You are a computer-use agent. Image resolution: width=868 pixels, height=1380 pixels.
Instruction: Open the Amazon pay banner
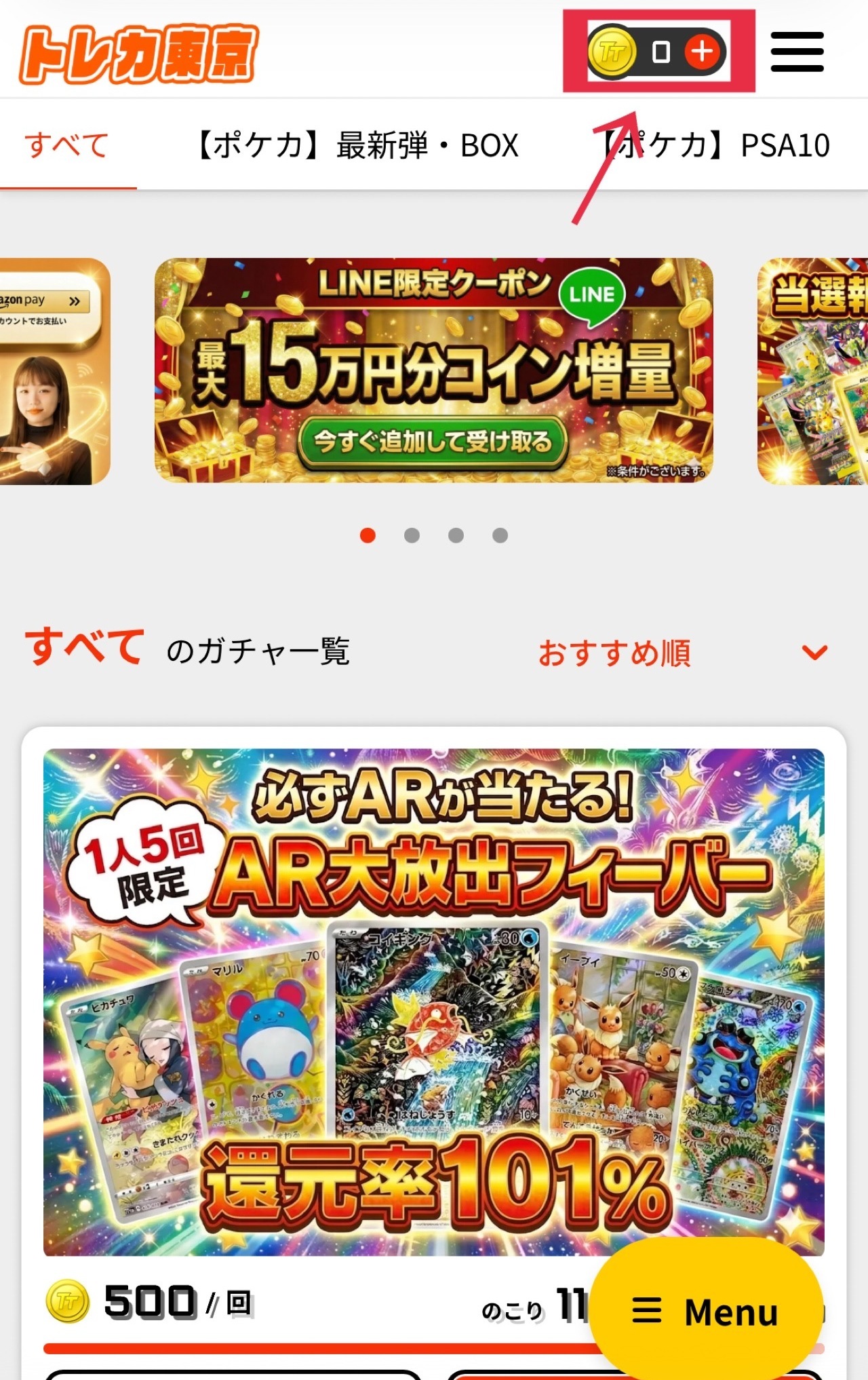click(x=53, y=370)
